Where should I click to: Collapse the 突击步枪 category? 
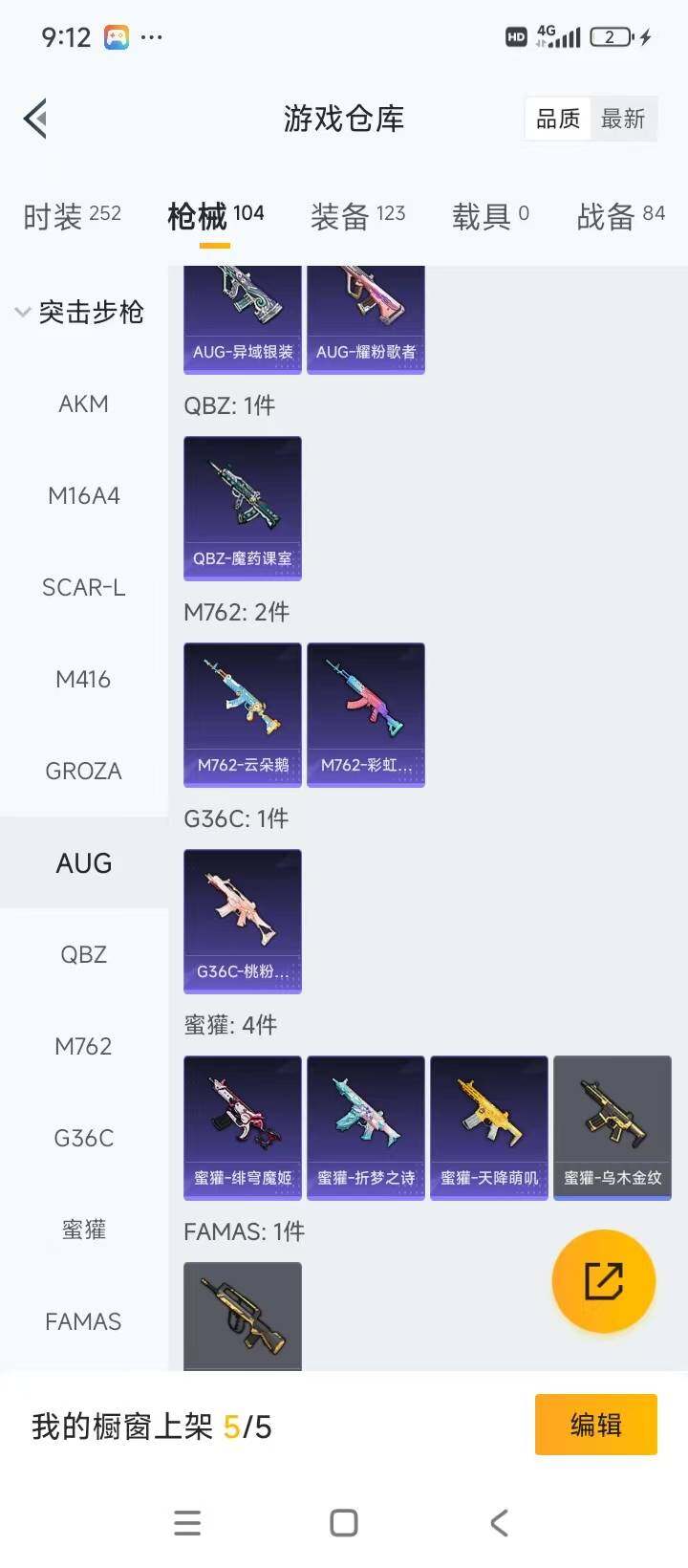(80, 312)
